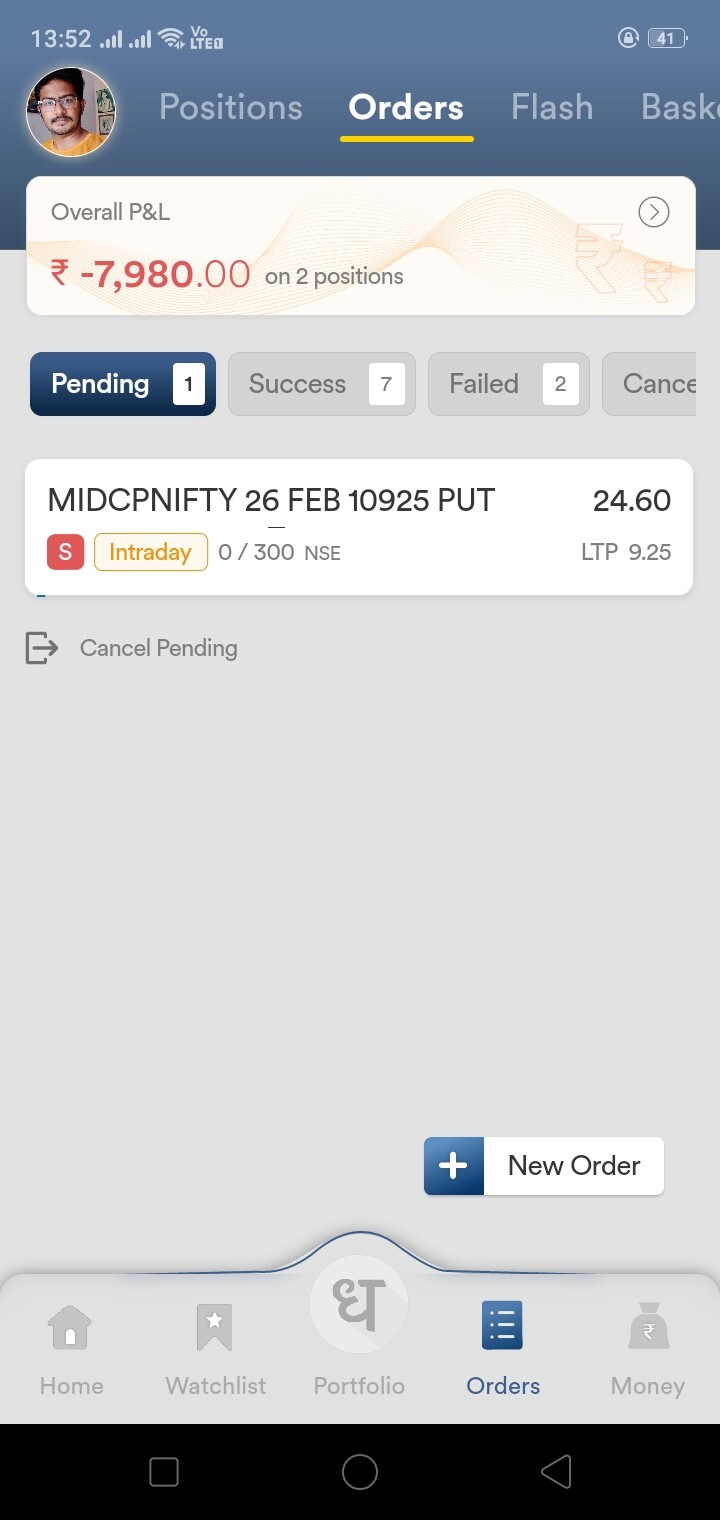Tap Cancel Pending
Screen dimensions: 720x1520
point(132,648)
